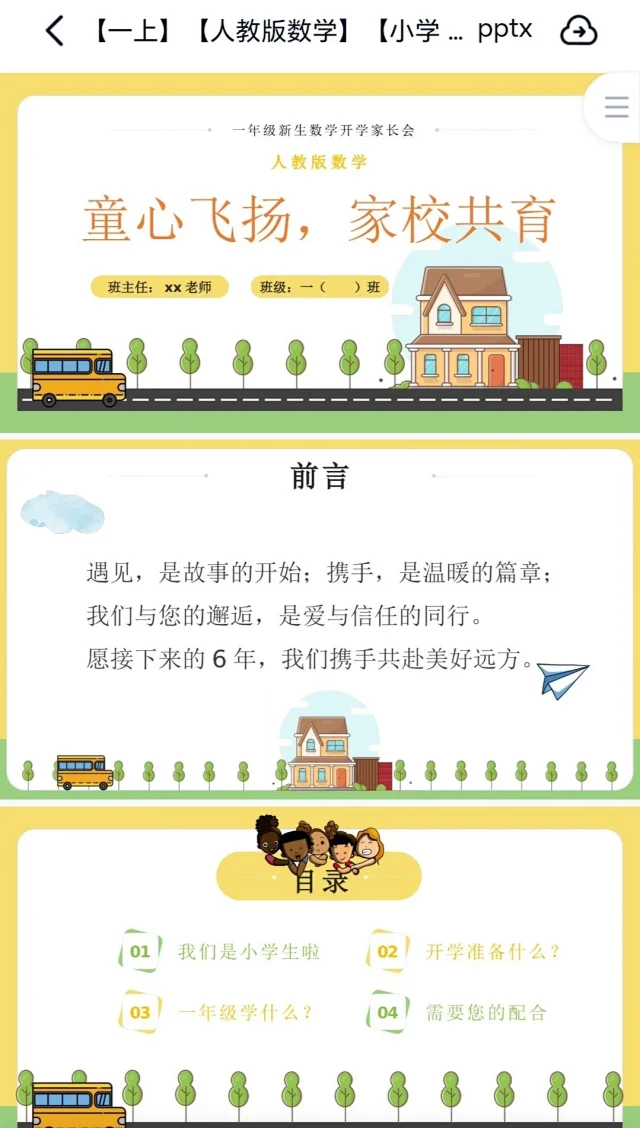Go back from the pptx preview

pos(55,32)
